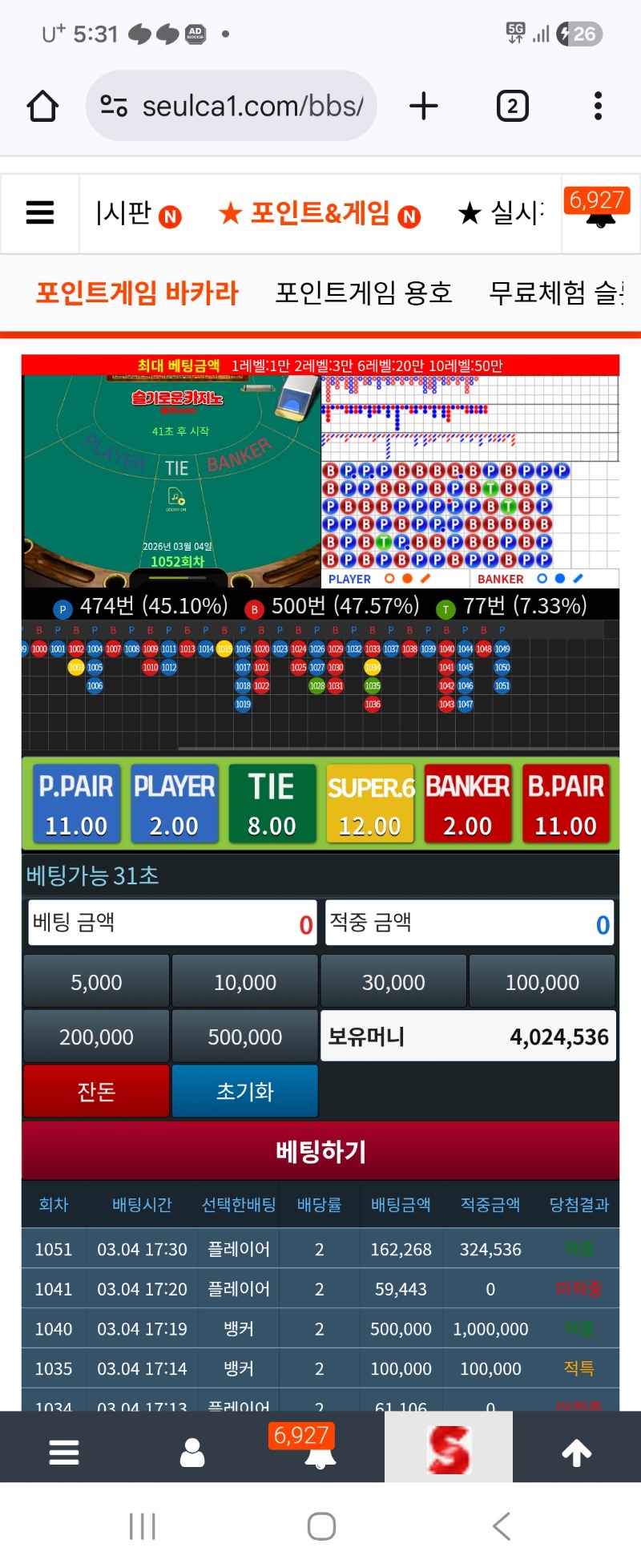The height and width of the screenshot is (1568, 641).
Task: Add the 5,000 bet amount chip
Action: point(96,982)
